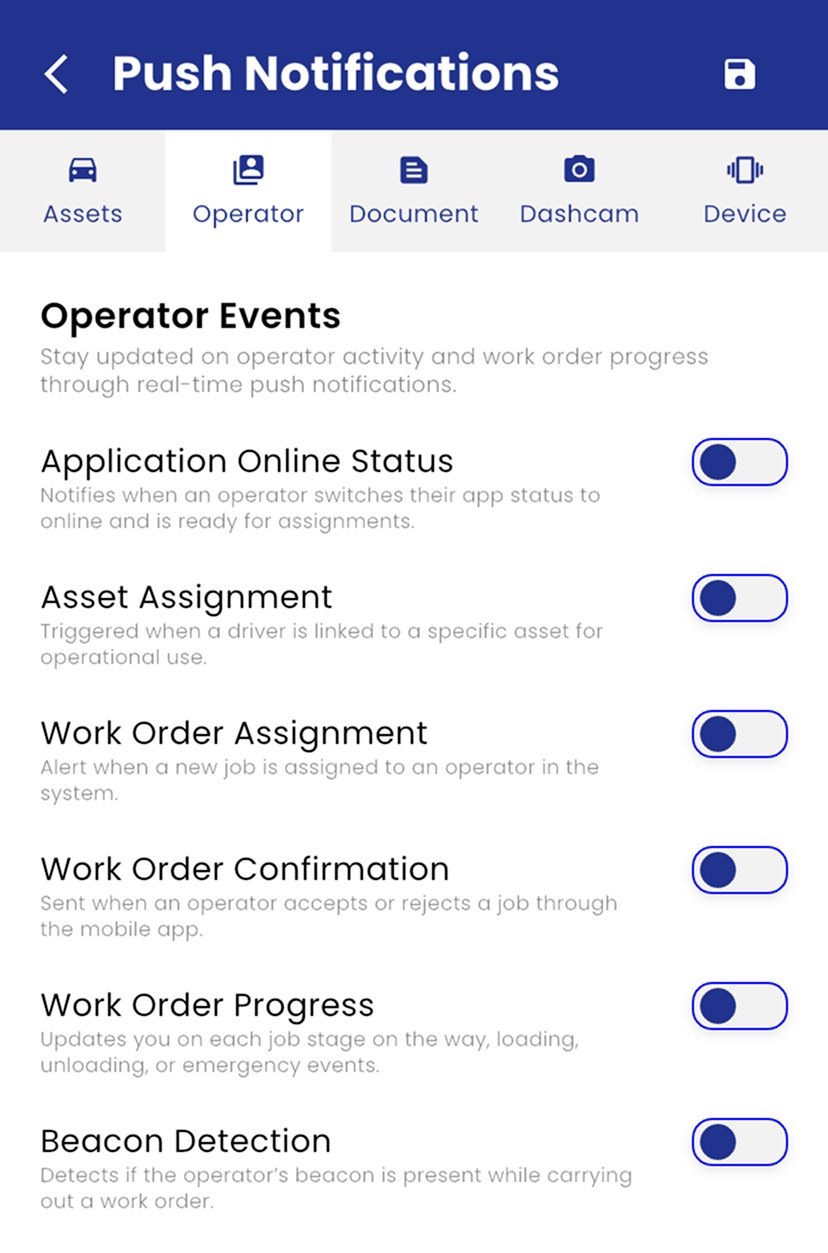Click the save icon in the top bar
The width and height of the screenshot is (828, 1253).
[739, 72]
